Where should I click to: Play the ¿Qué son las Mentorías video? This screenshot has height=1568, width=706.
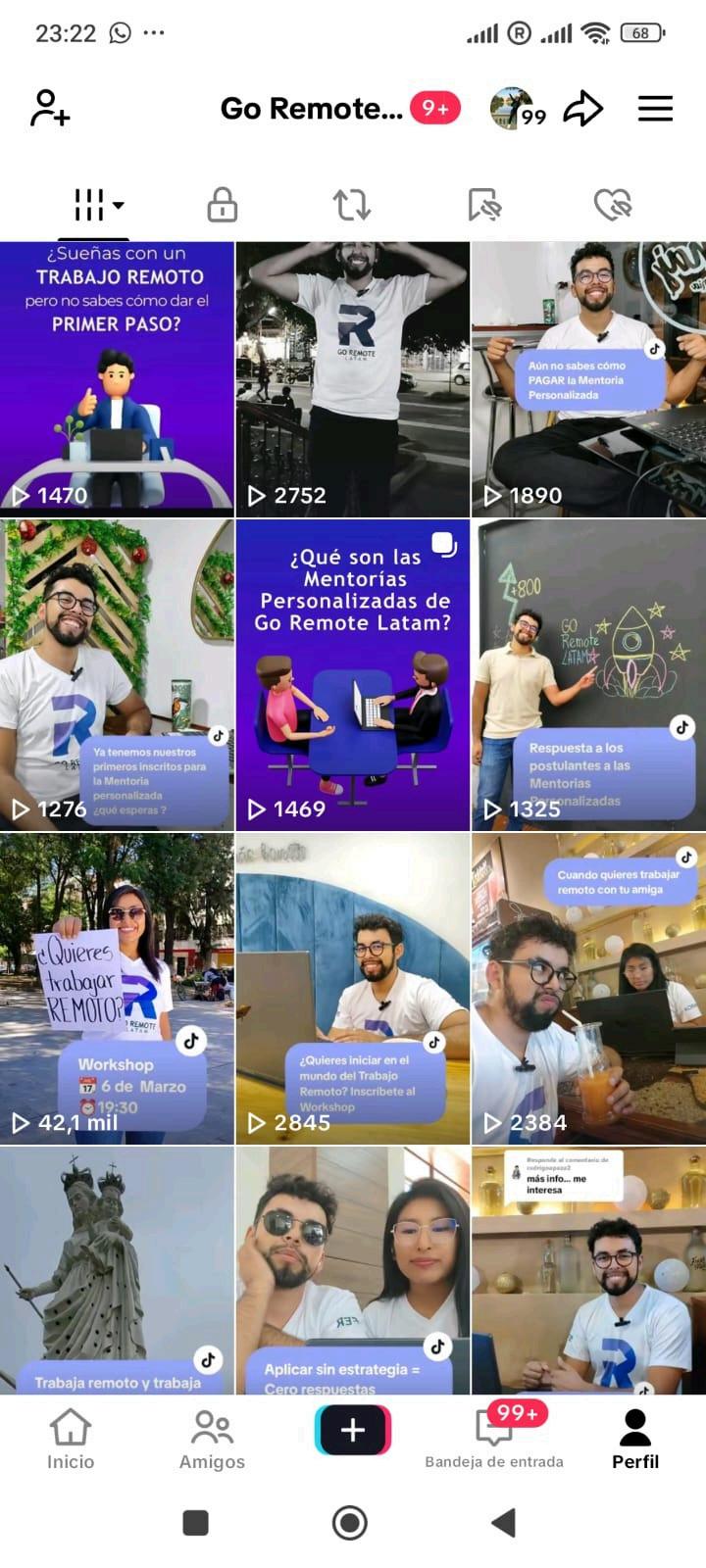coord(352,675)
